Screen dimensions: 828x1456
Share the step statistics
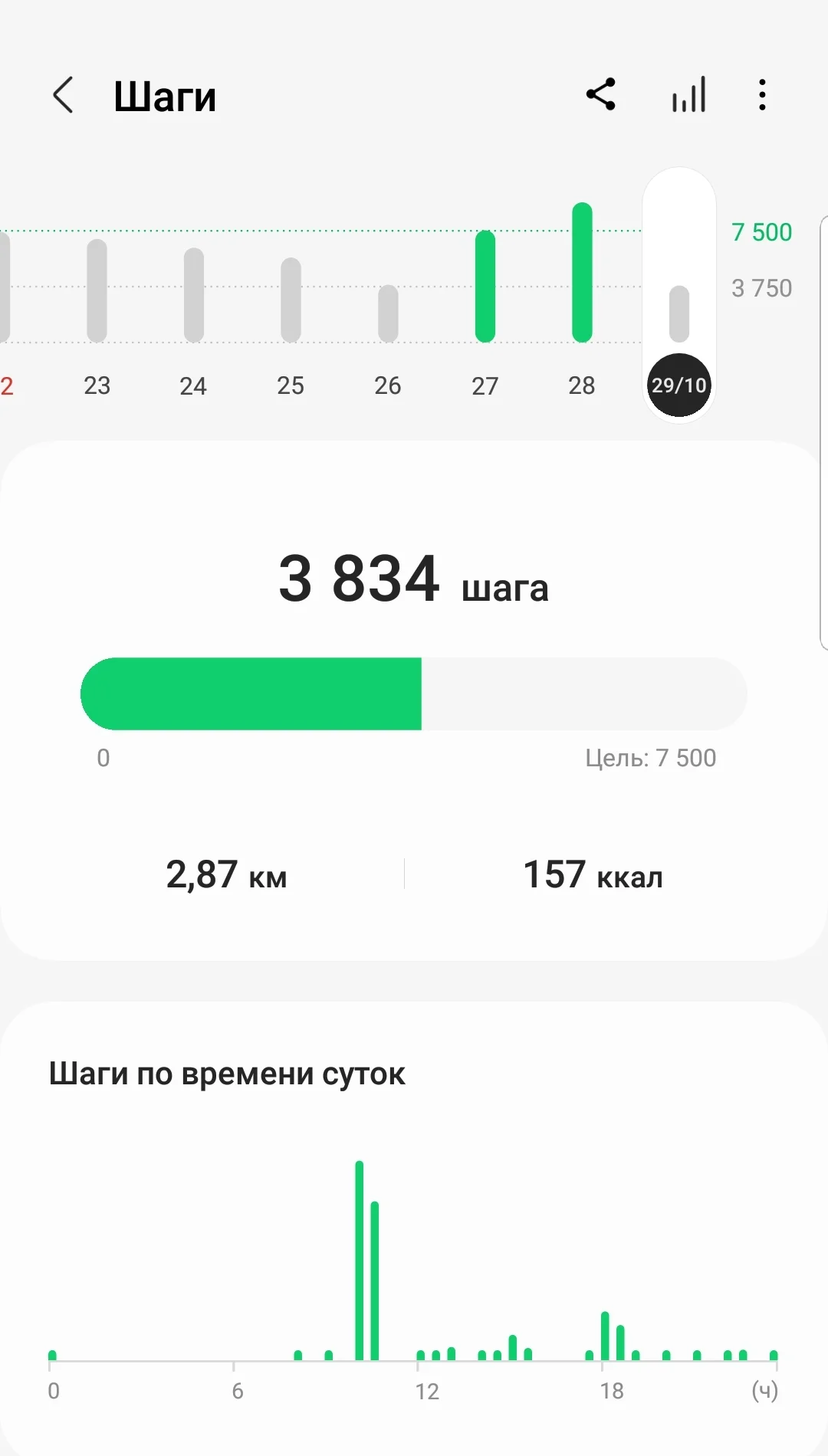(601, 95)
